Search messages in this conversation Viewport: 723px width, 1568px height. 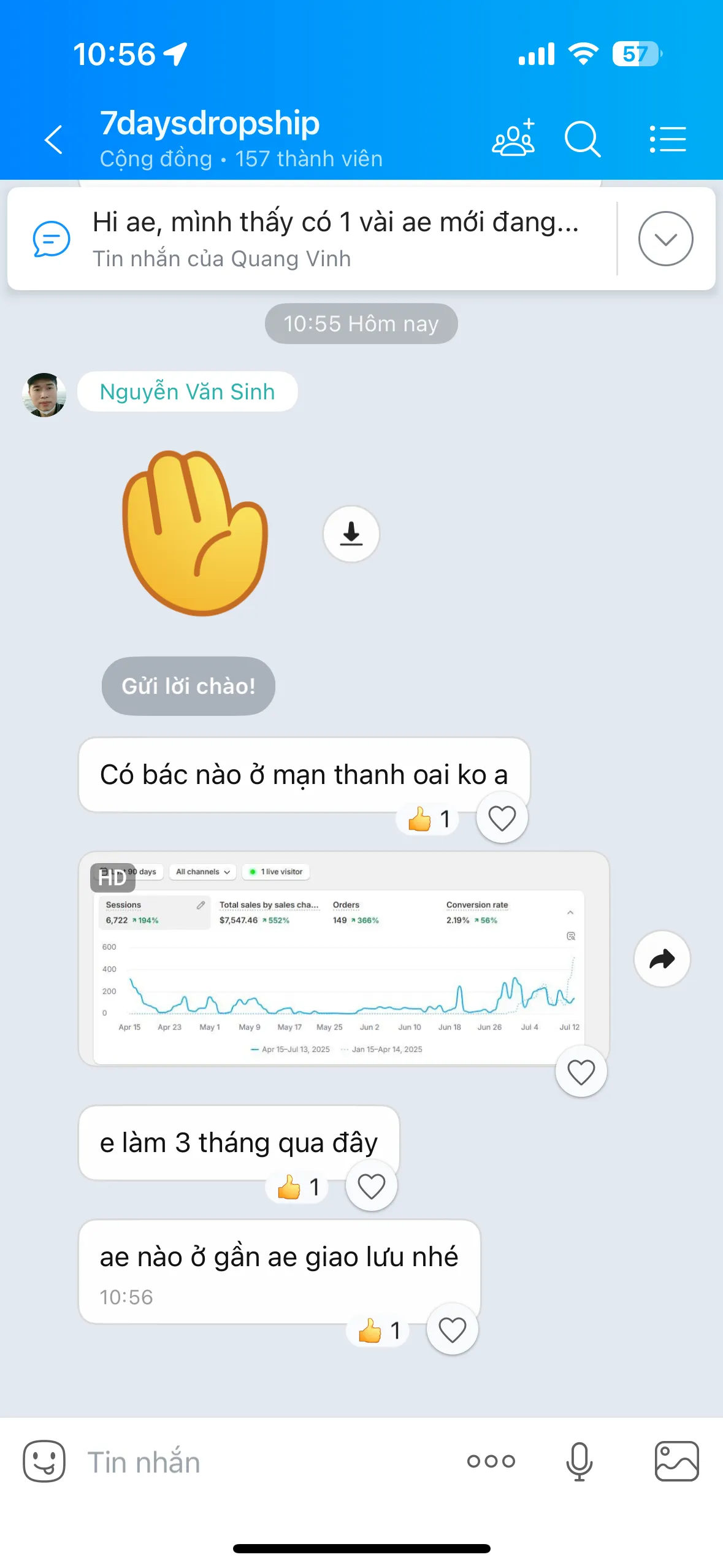582,139
